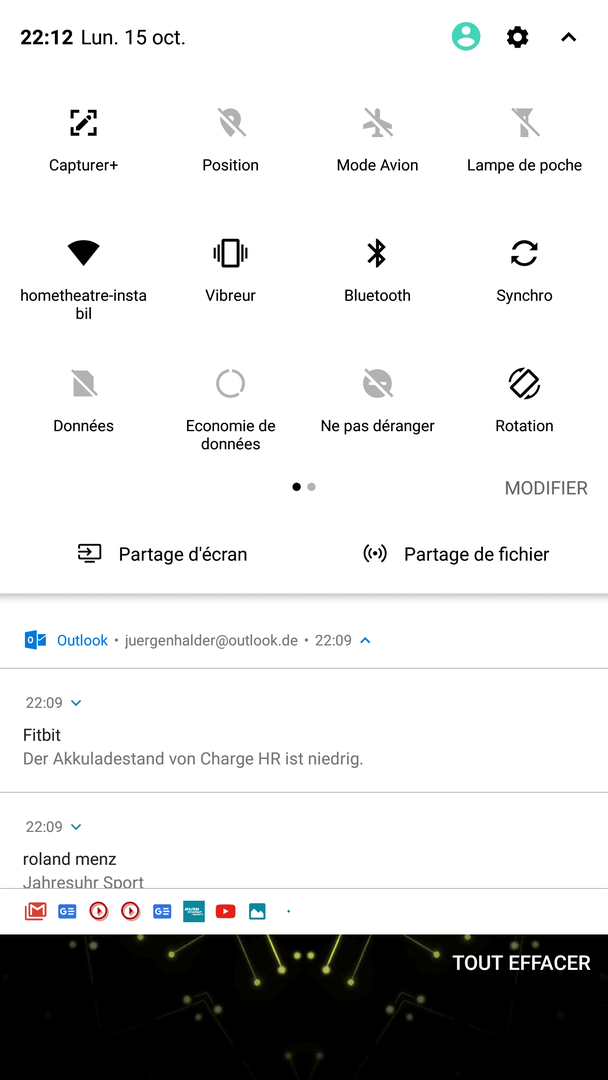
Task: Tap MODIFIER to edit tiles
Action: point(546,488)
